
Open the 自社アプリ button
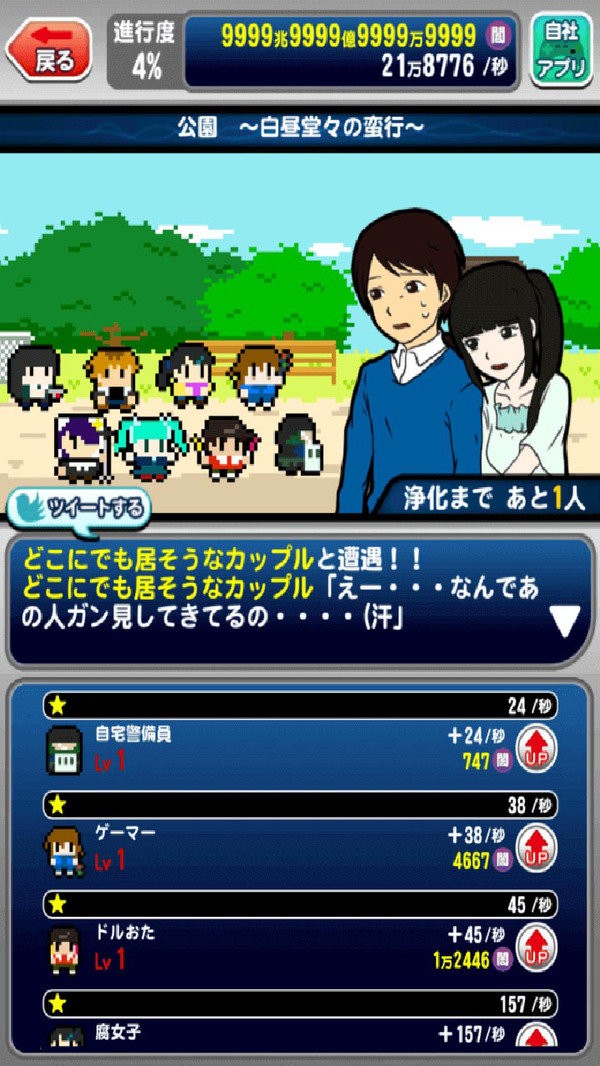pyautogui.click(x=561, y=49)
